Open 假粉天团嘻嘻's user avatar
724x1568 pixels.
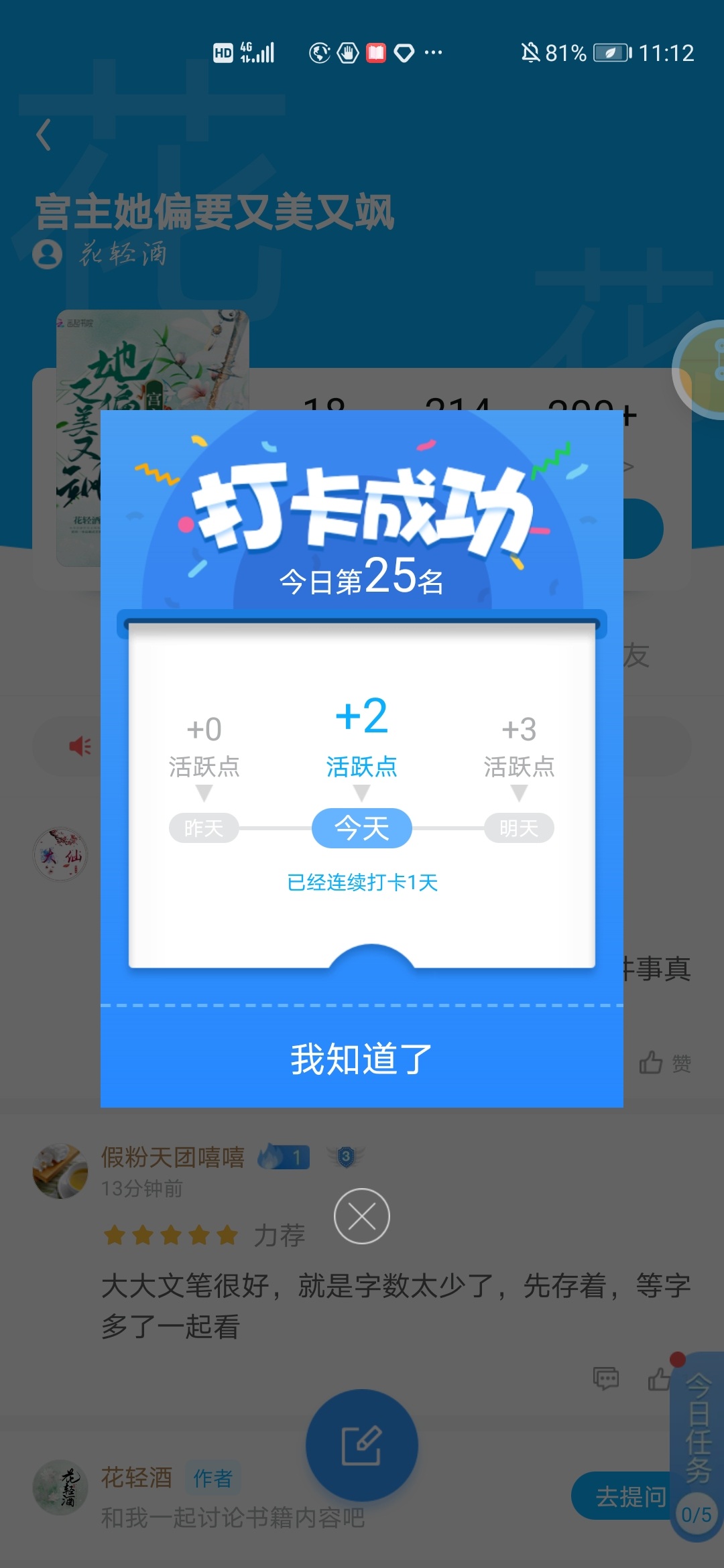pyautogui.click(x=60, y=1171)
